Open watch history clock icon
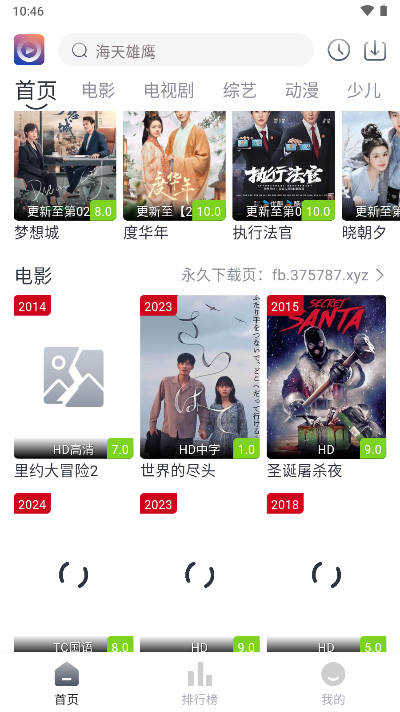400x712 pixels. (339, 50)
